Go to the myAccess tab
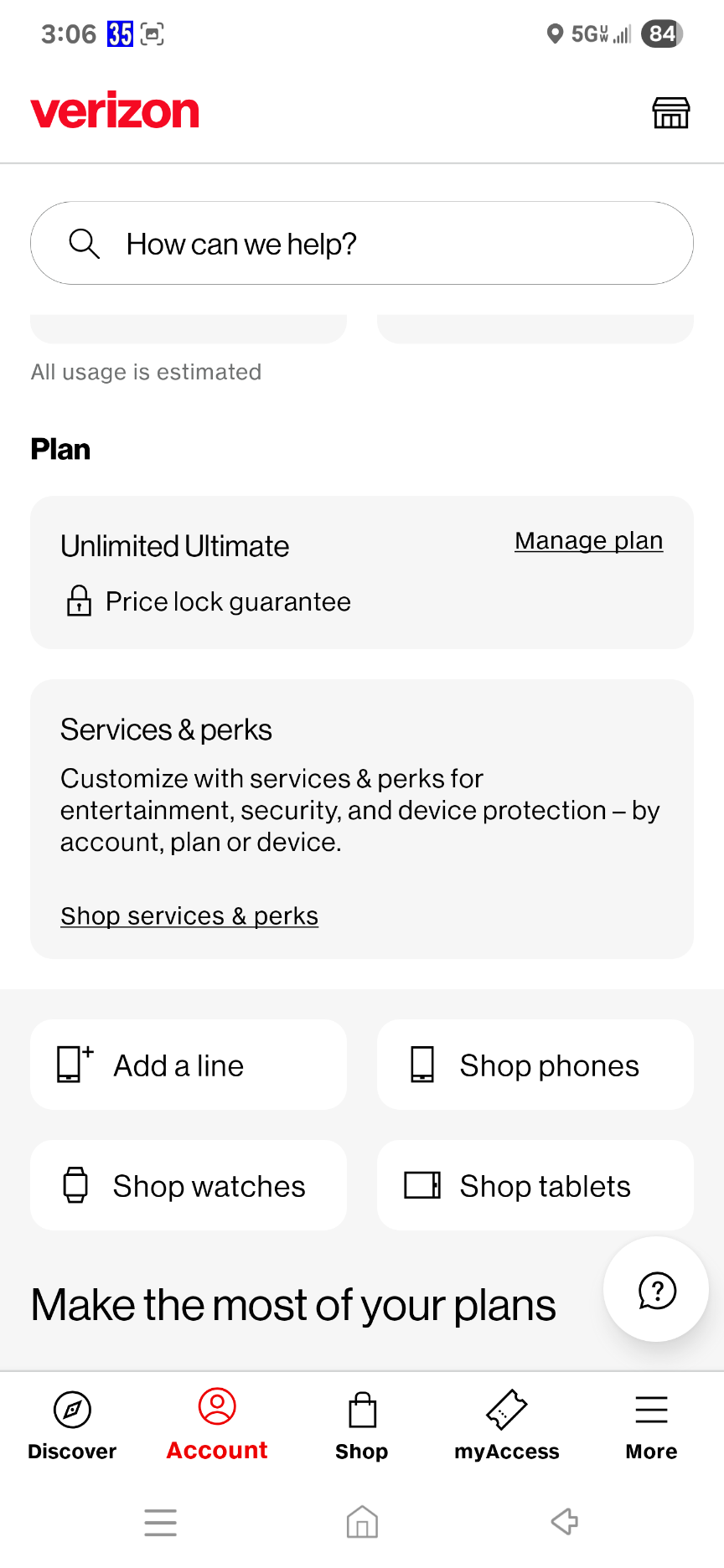Screen dimensions: 724x1568 click(x=506, y=1425)
